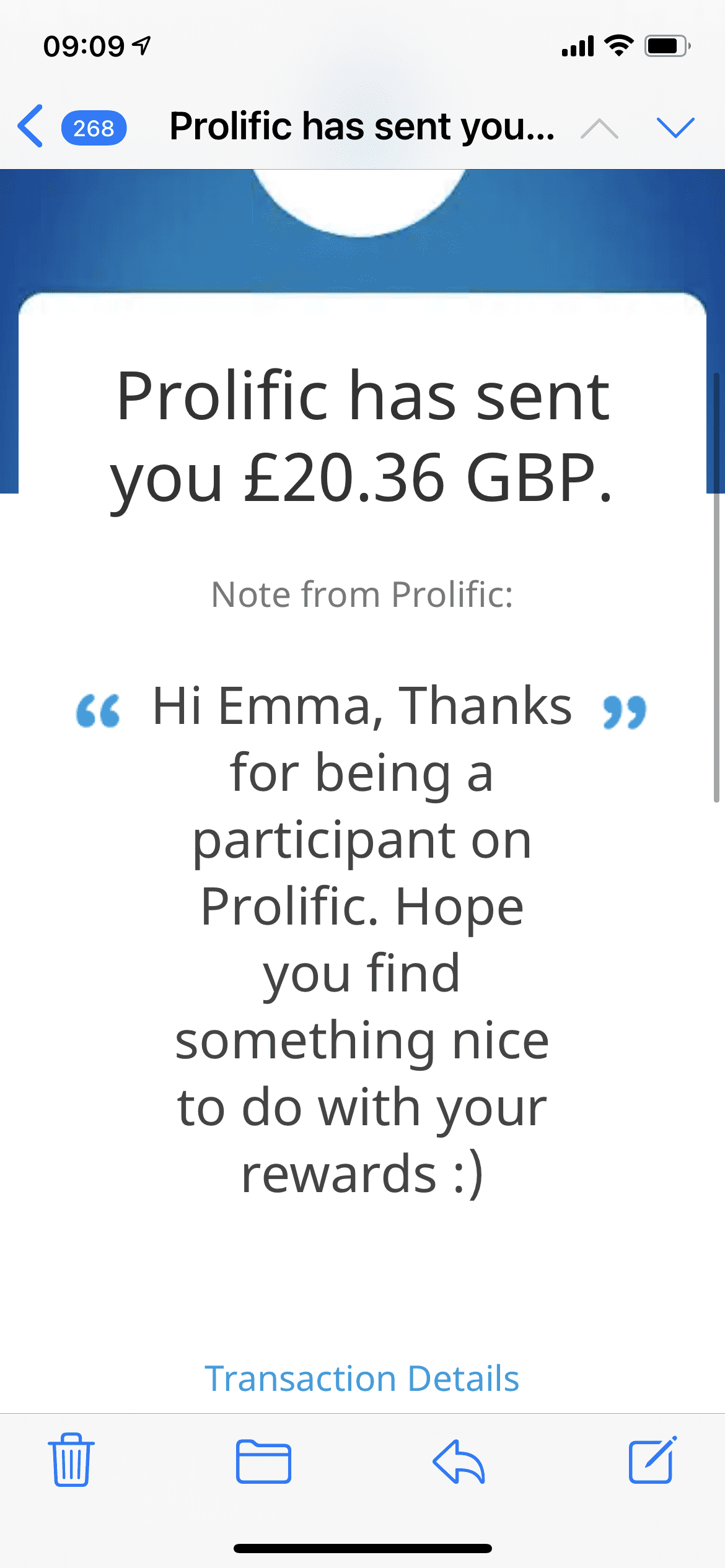Compose a new email
725x1568 pixels.
pyautogui.click(x=652, y=1460)
